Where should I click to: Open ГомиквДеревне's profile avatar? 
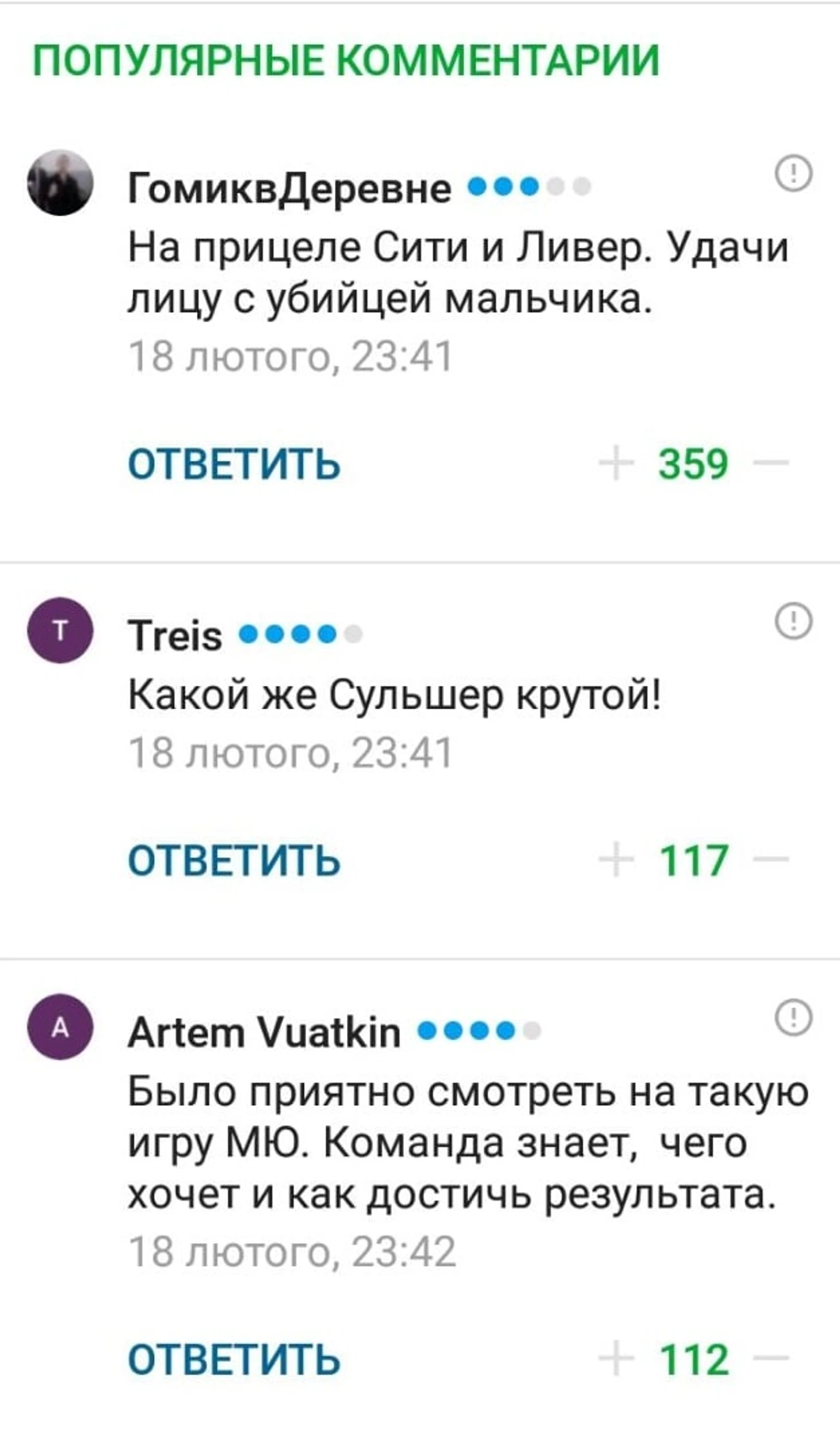[60, 183]
